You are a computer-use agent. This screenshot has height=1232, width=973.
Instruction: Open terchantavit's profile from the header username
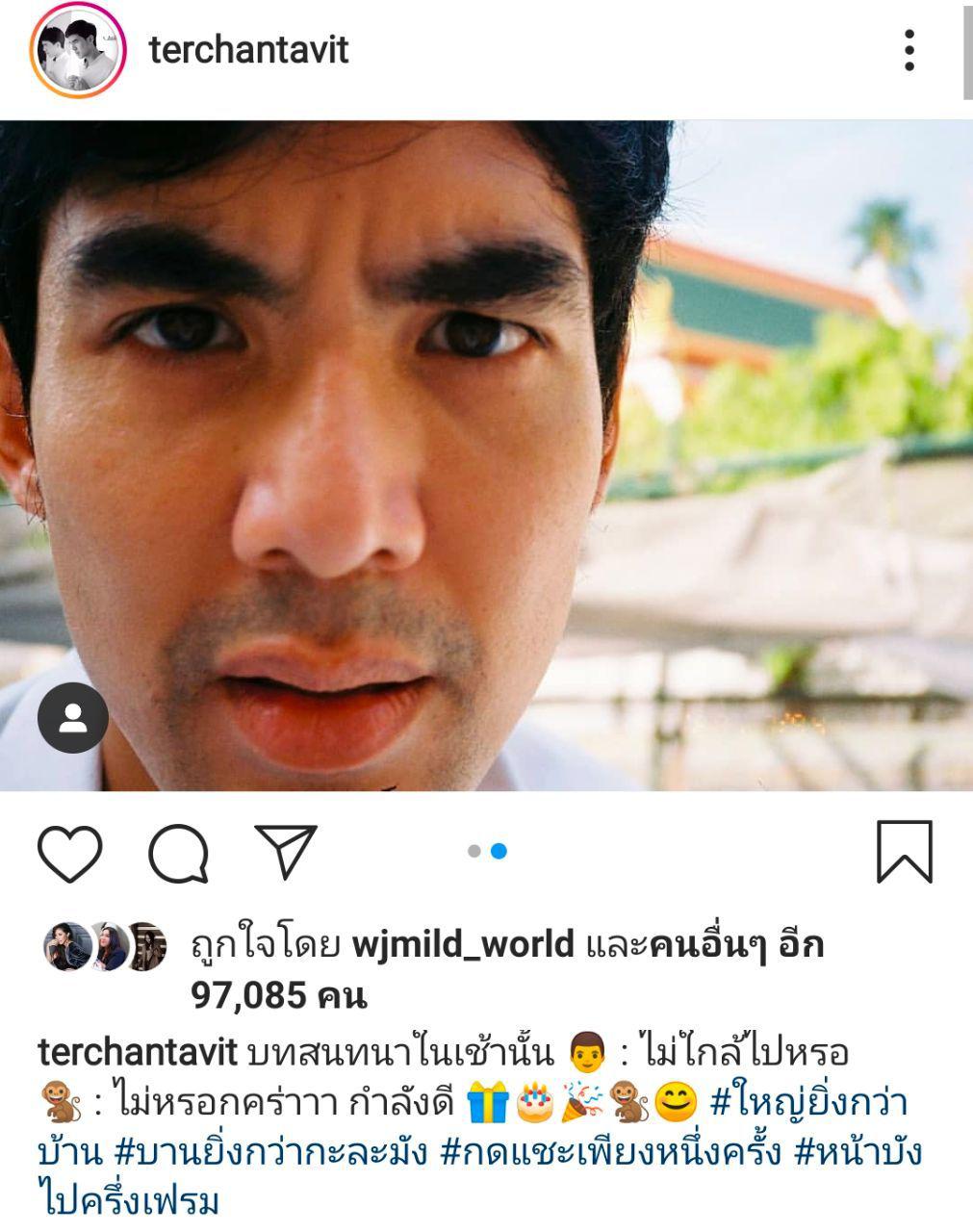point(248,50)
